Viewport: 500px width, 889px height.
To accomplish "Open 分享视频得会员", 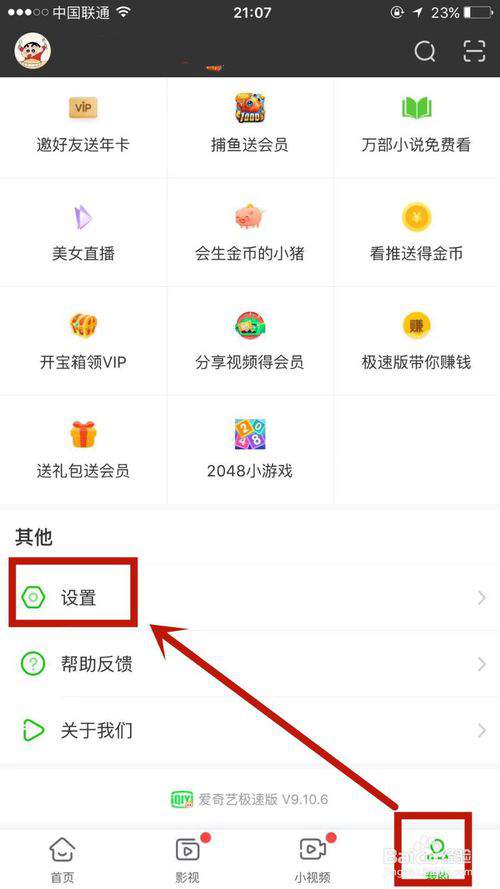I will click(250, 341).
